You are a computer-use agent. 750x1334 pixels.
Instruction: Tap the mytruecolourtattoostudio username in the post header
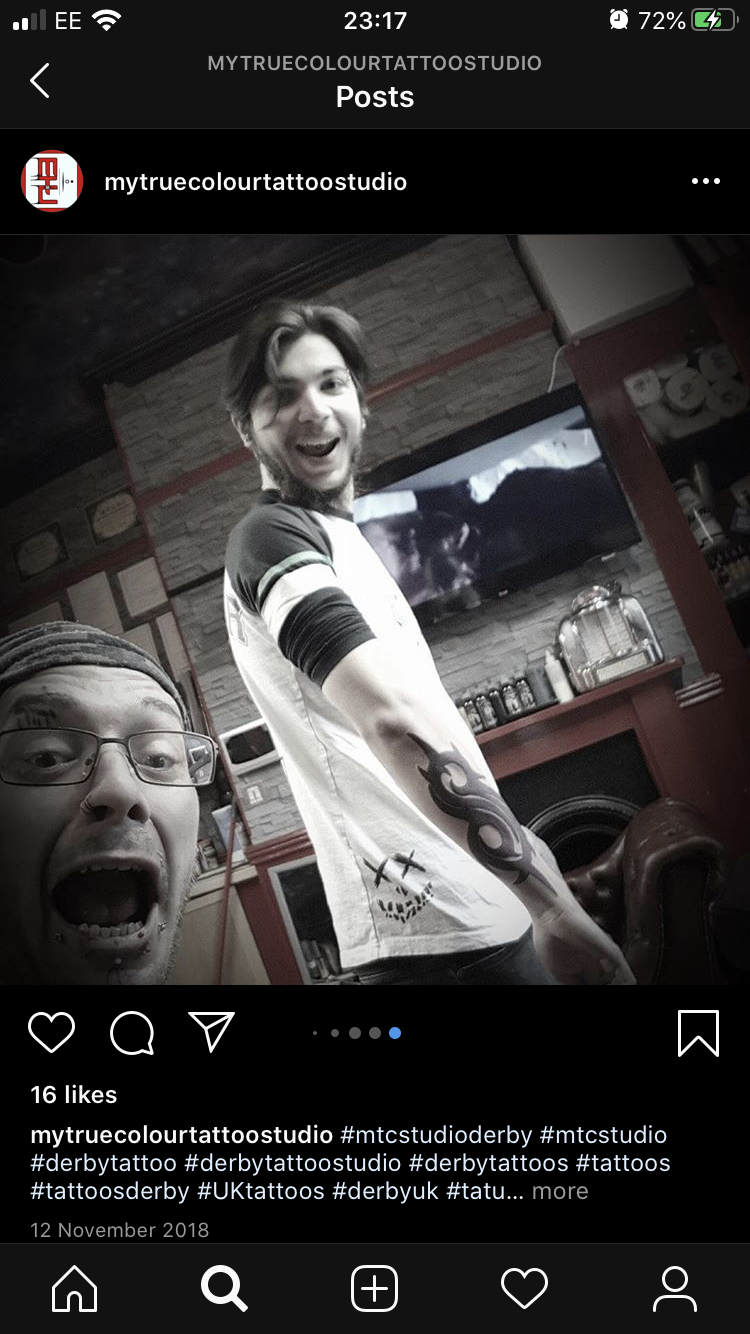coord(255,182)
